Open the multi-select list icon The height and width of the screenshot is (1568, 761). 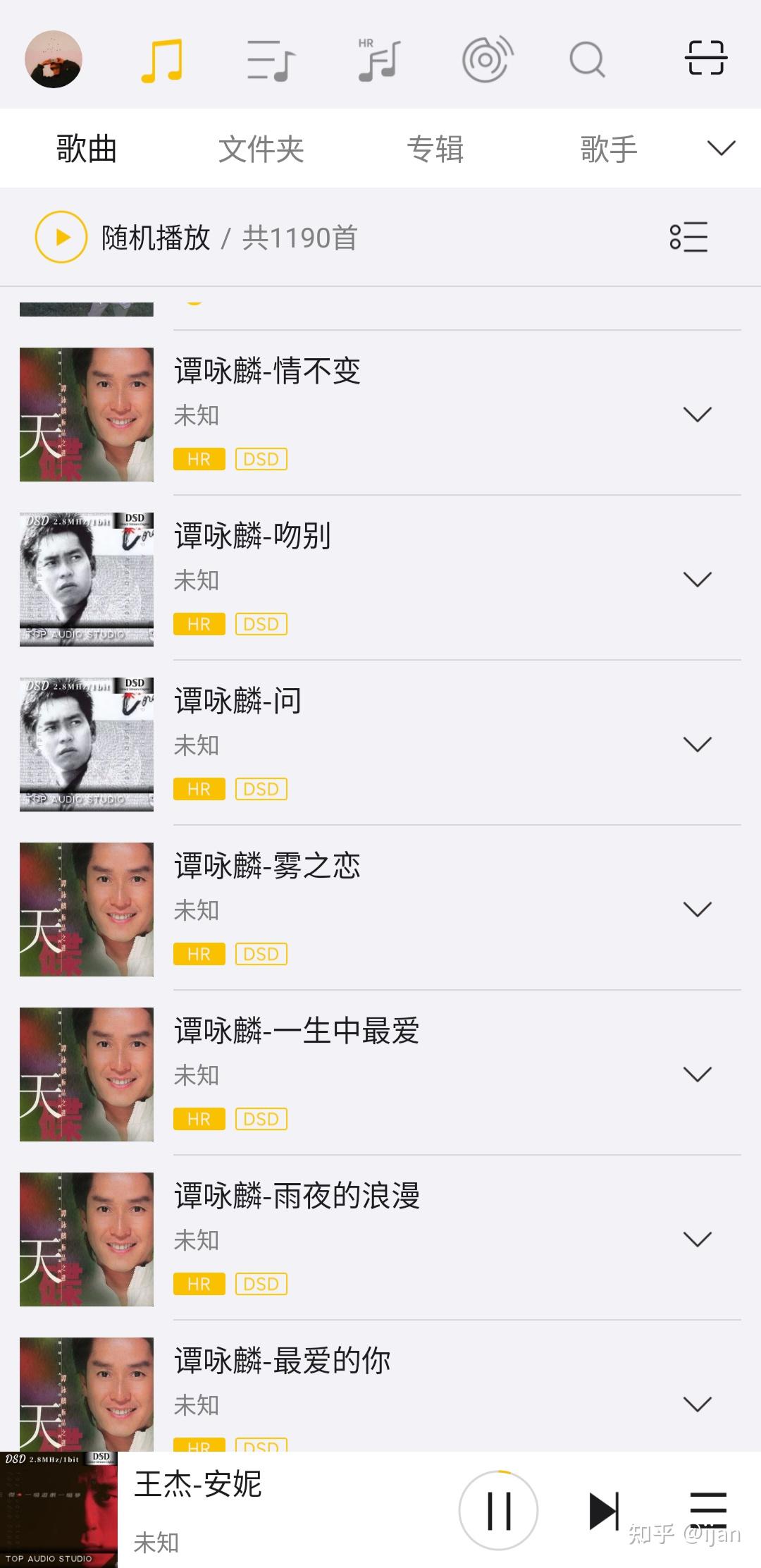pos(688,237)
